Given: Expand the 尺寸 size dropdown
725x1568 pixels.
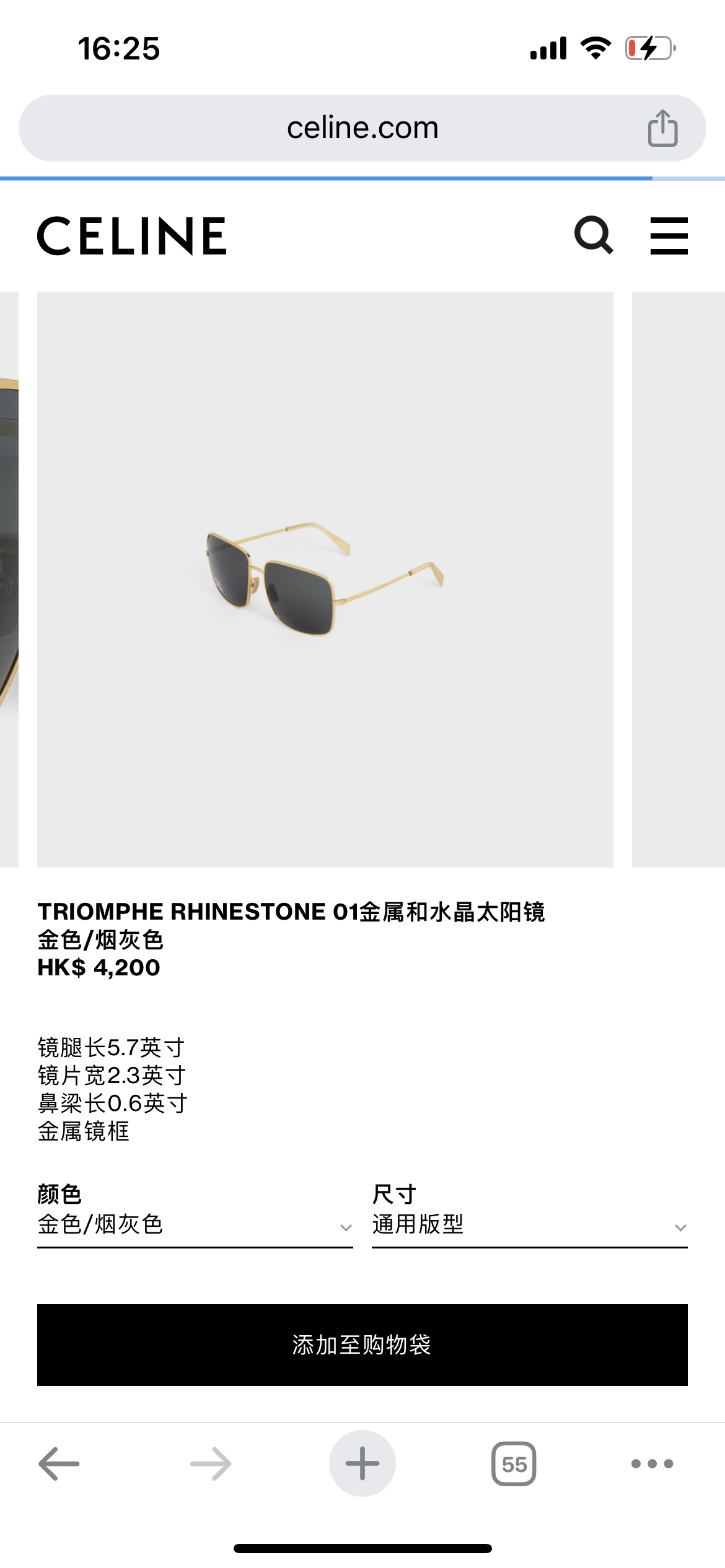Looking at the screenshot, I should coord(529,1225).
